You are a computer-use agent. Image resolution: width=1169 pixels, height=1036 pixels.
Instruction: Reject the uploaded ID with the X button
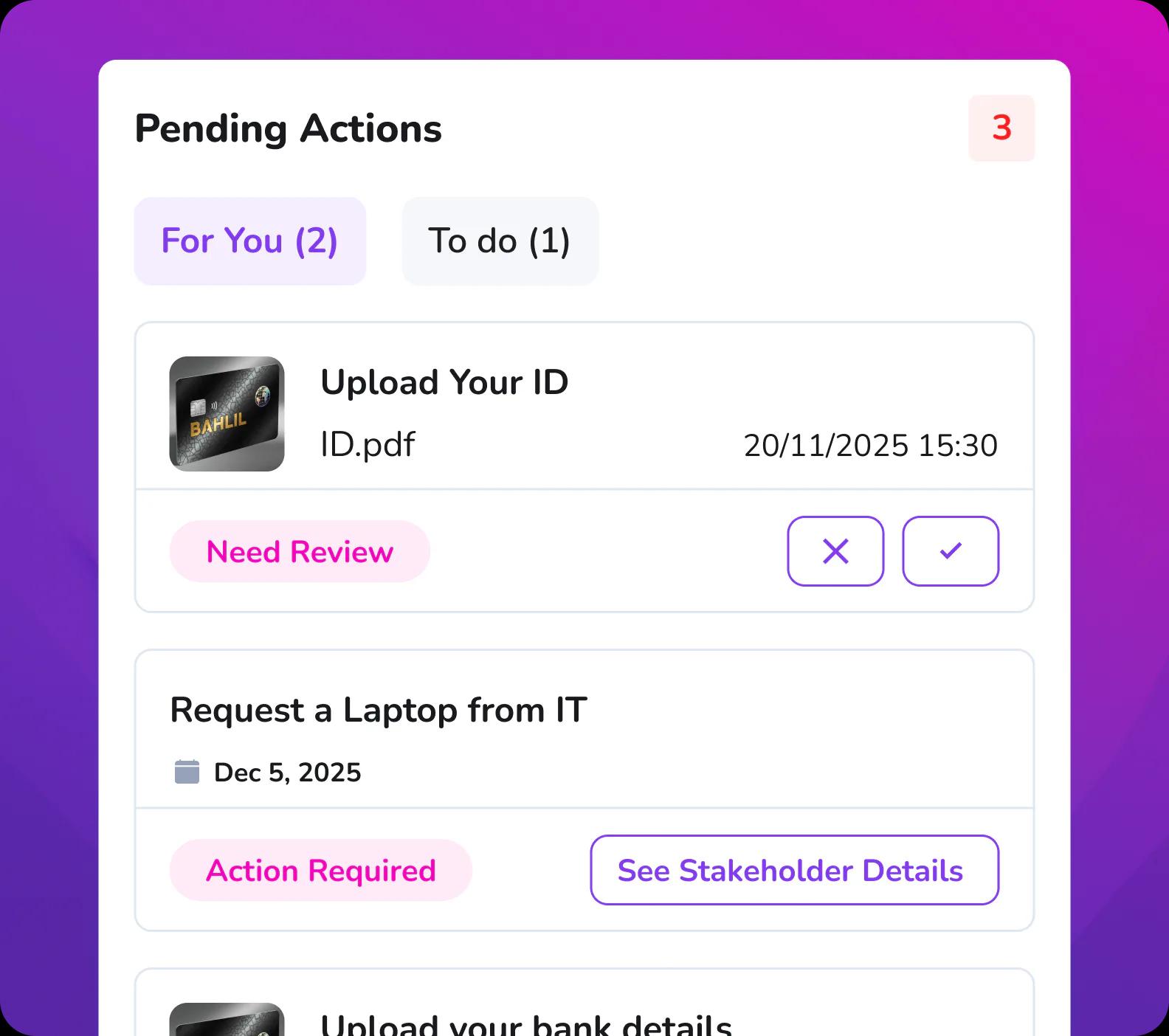click(835, 551)
